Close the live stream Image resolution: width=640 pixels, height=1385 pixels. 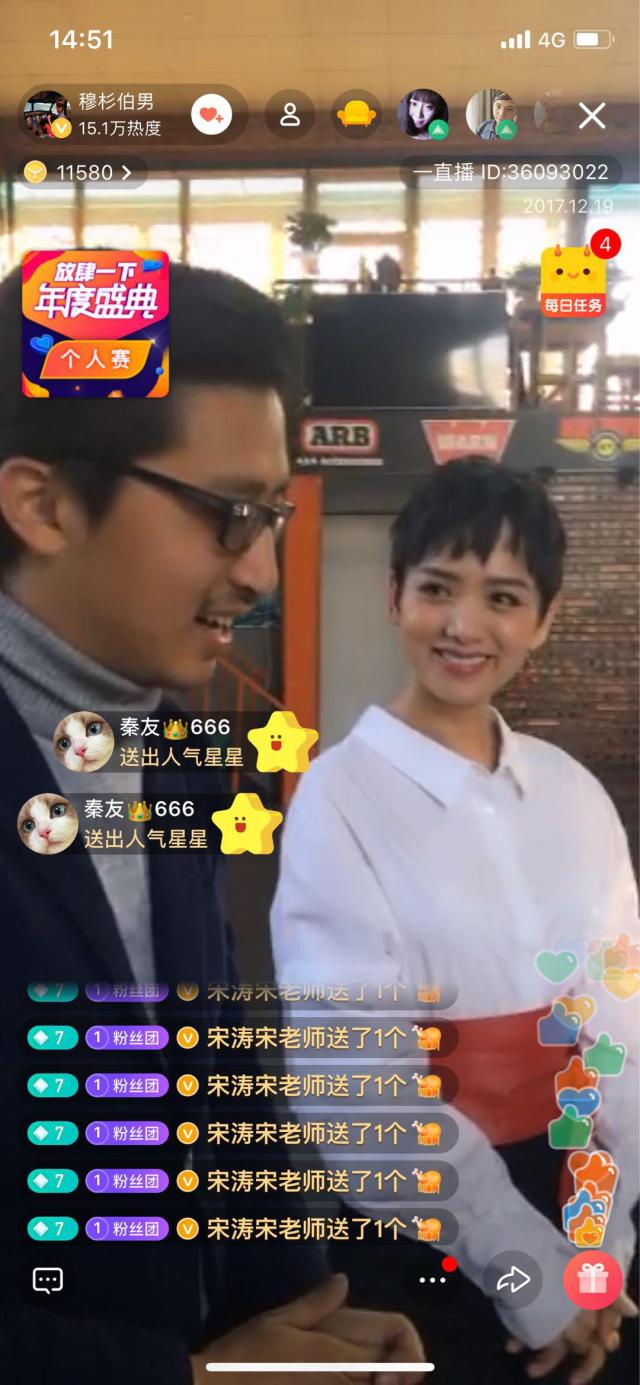592,116
